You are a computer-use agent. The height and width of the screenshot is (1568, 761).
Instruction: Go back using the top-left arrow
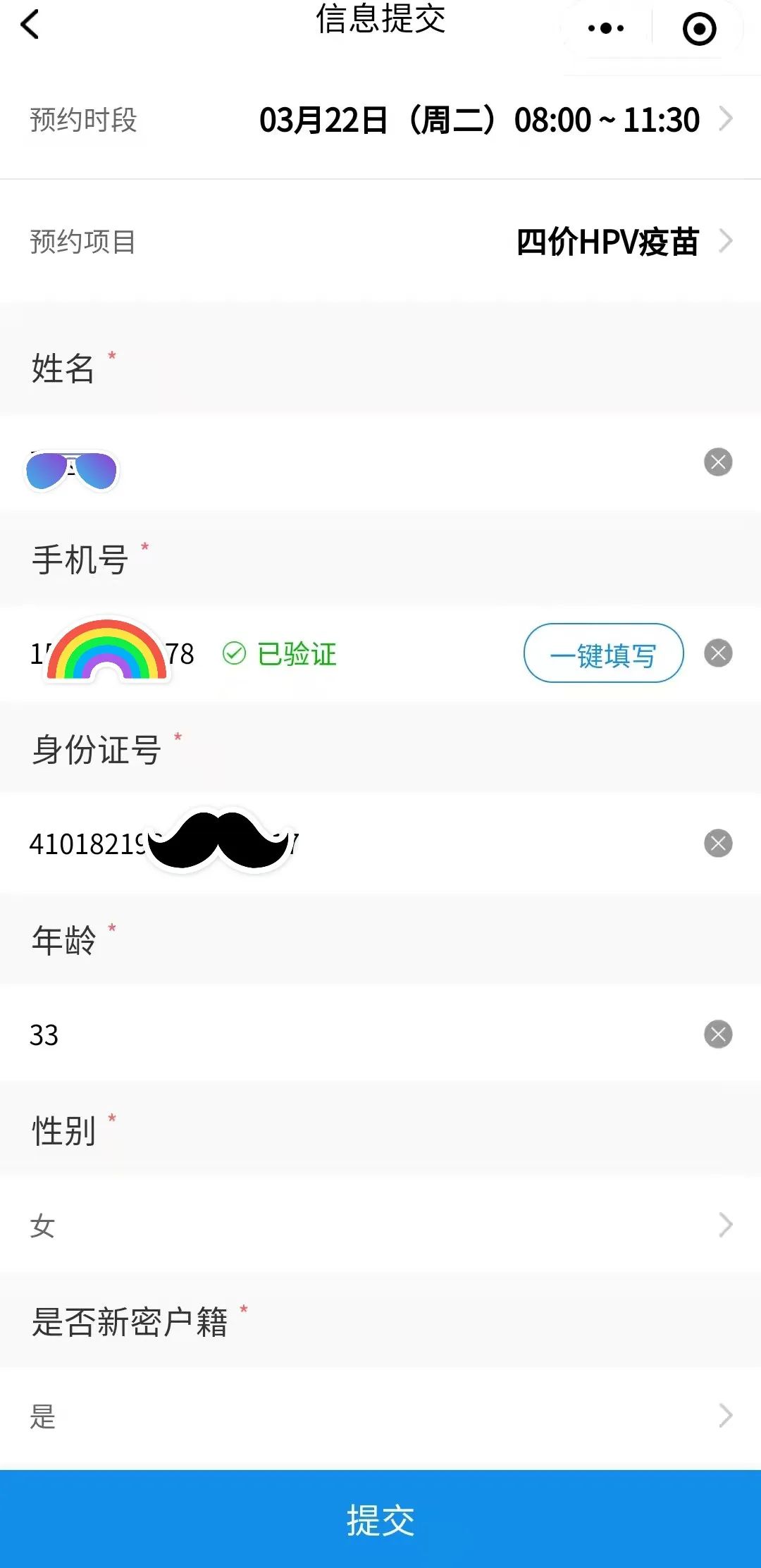click(30, 25)
